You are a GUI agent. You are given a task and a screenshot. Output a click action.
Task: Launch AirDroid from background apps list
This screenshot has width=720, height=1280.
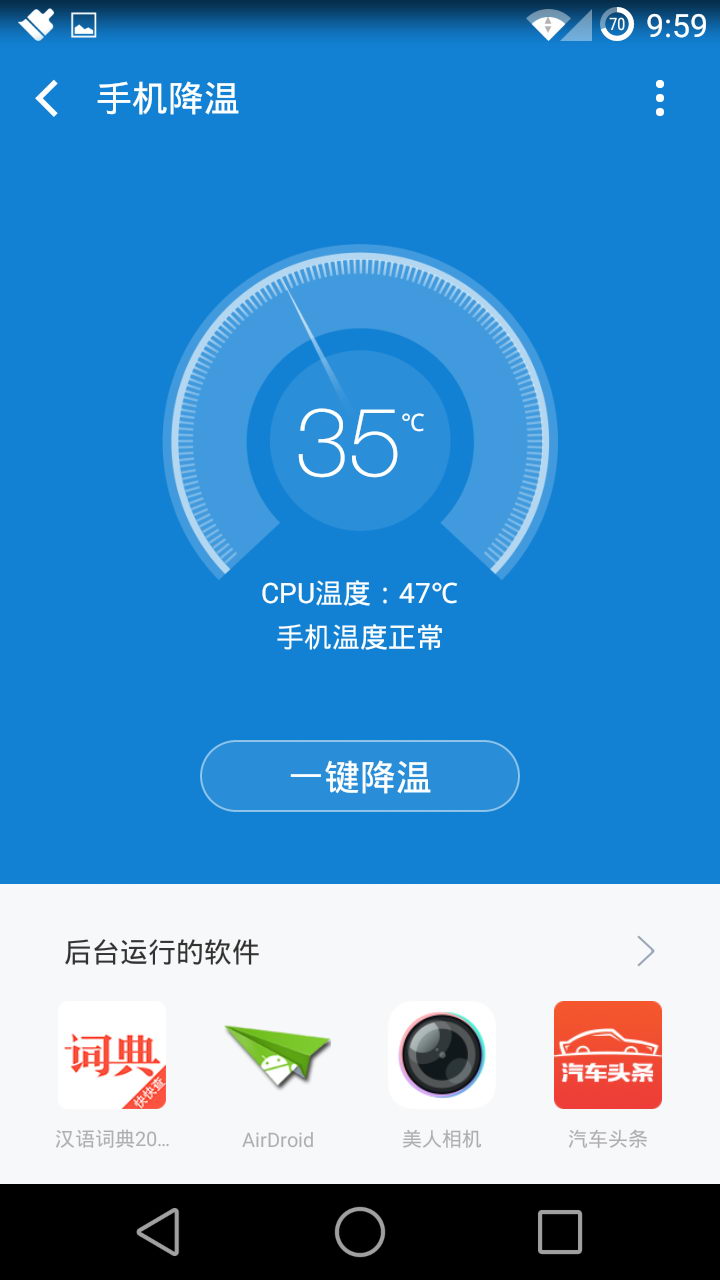277,1055
